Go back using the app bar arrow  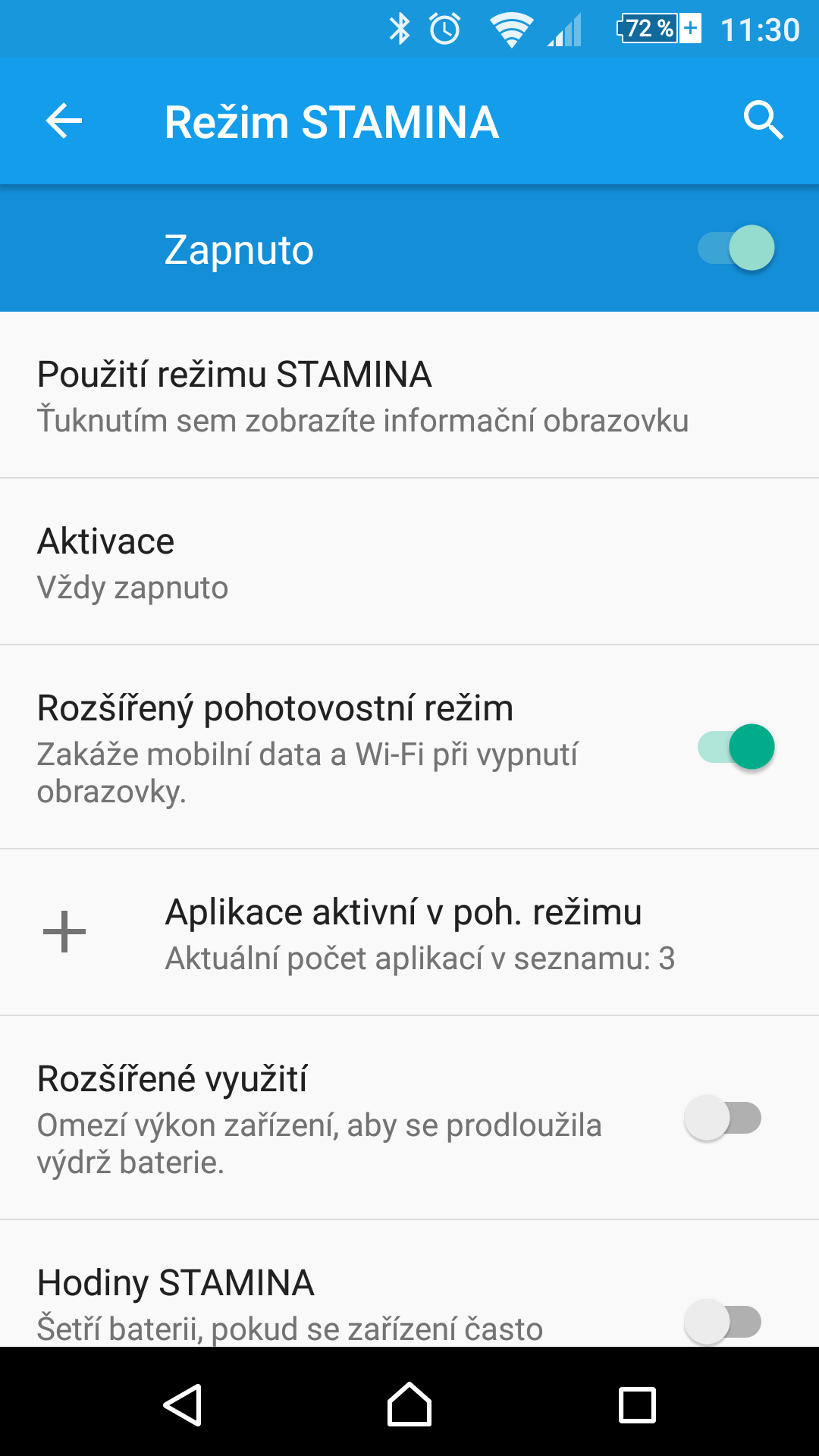click(64, 121)
